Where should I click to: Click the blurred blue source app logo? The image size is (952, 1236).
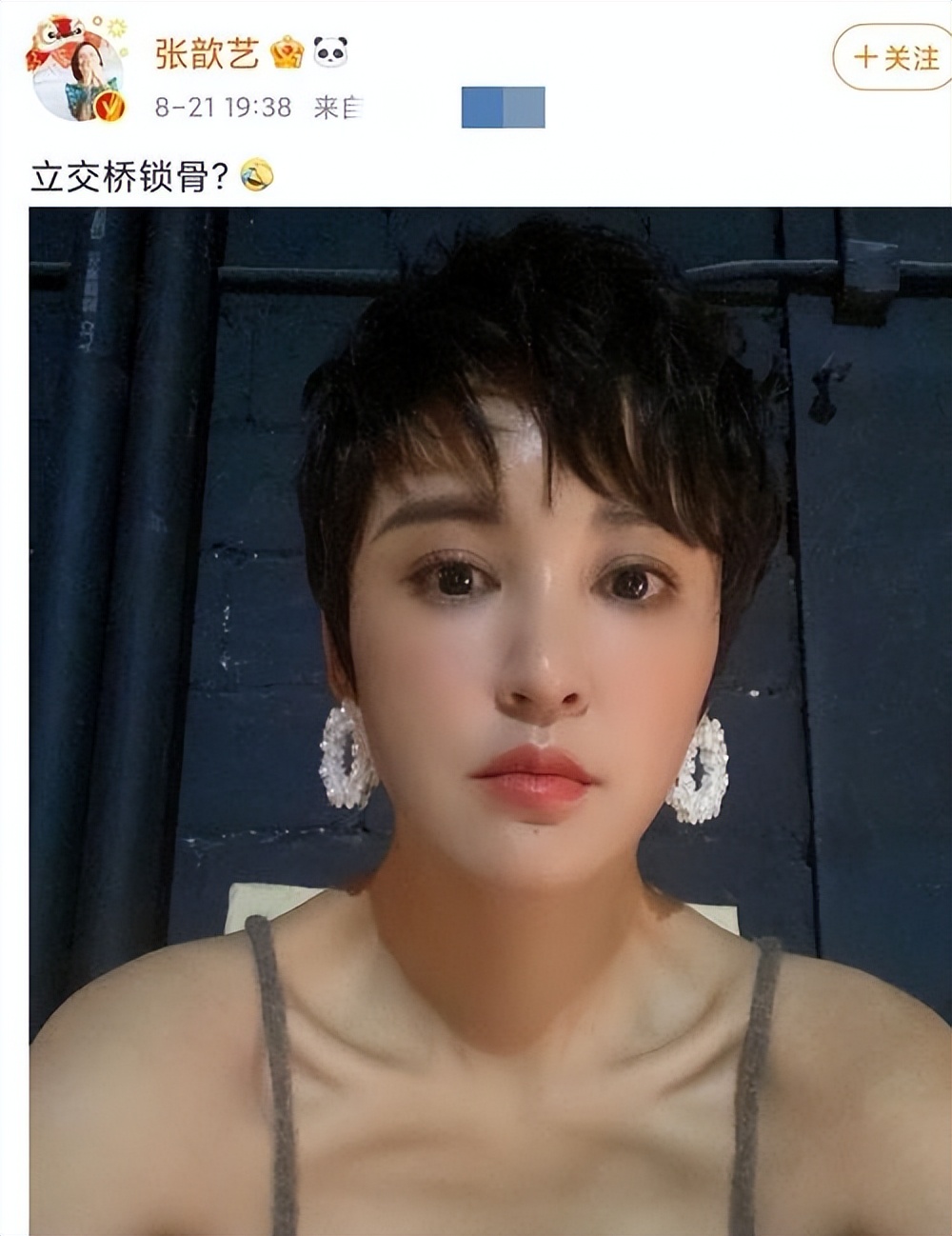click(502, 109)
